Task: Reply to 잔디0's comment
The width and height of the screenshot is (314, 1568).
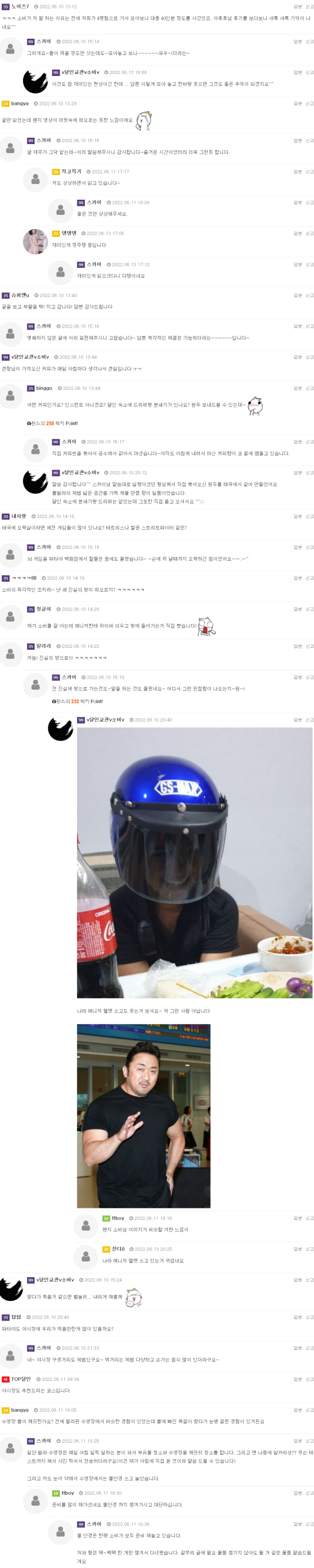Action: (297, 1248)
